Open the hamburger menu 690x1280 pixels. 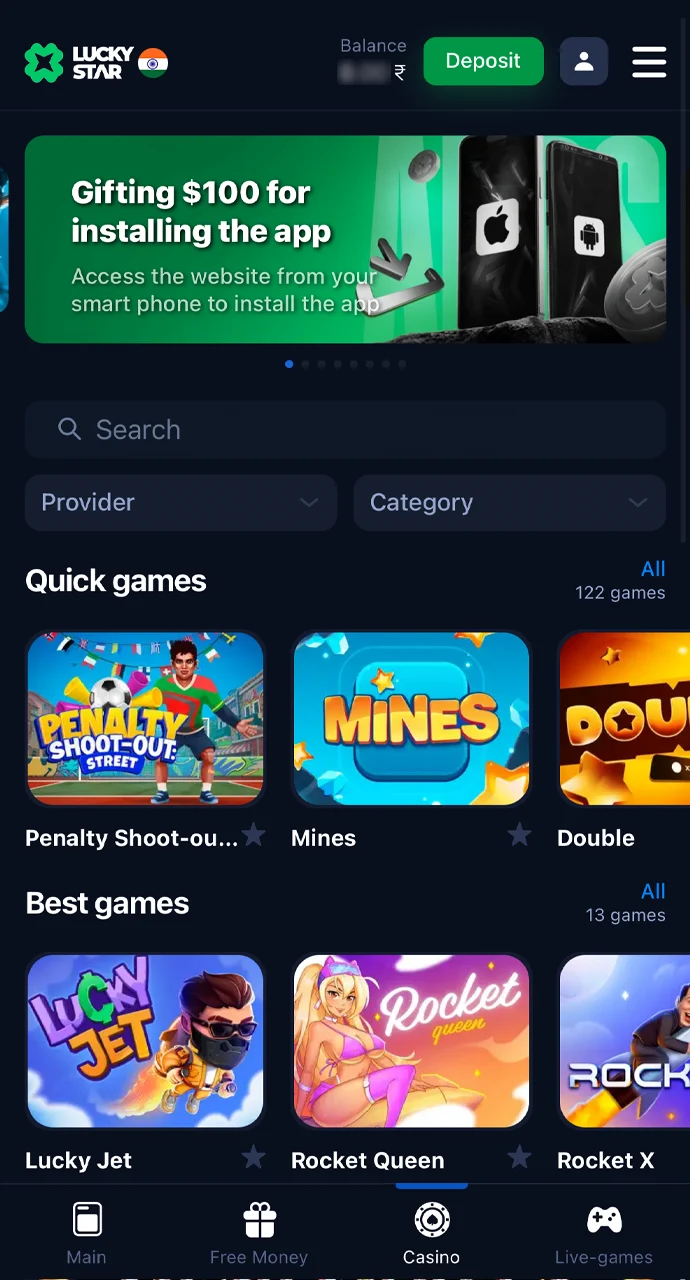pyautogui.click(x=649, y=61)
